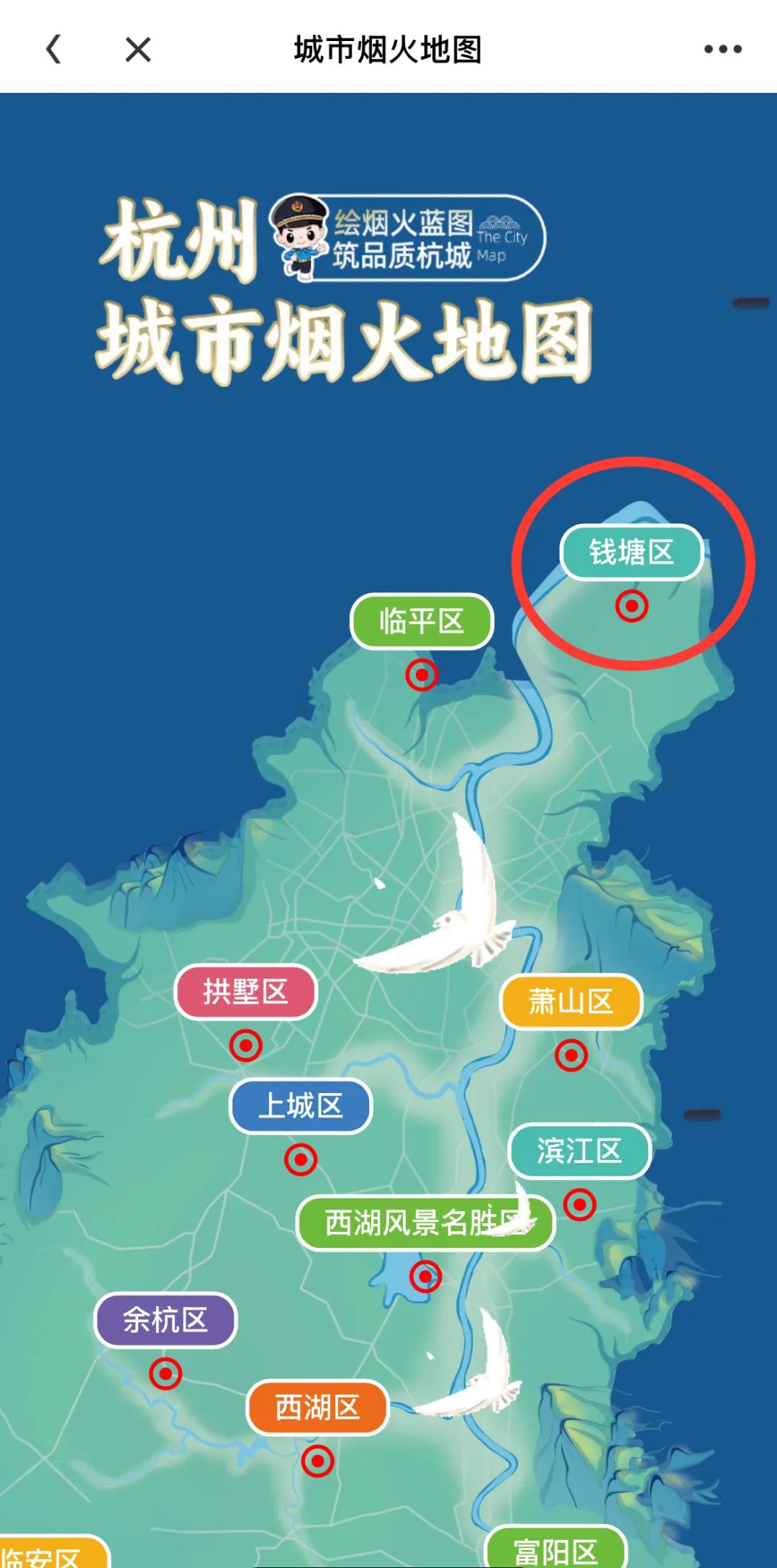
Task: Open the 富阳区 district
Action: tap(555, 1550)
